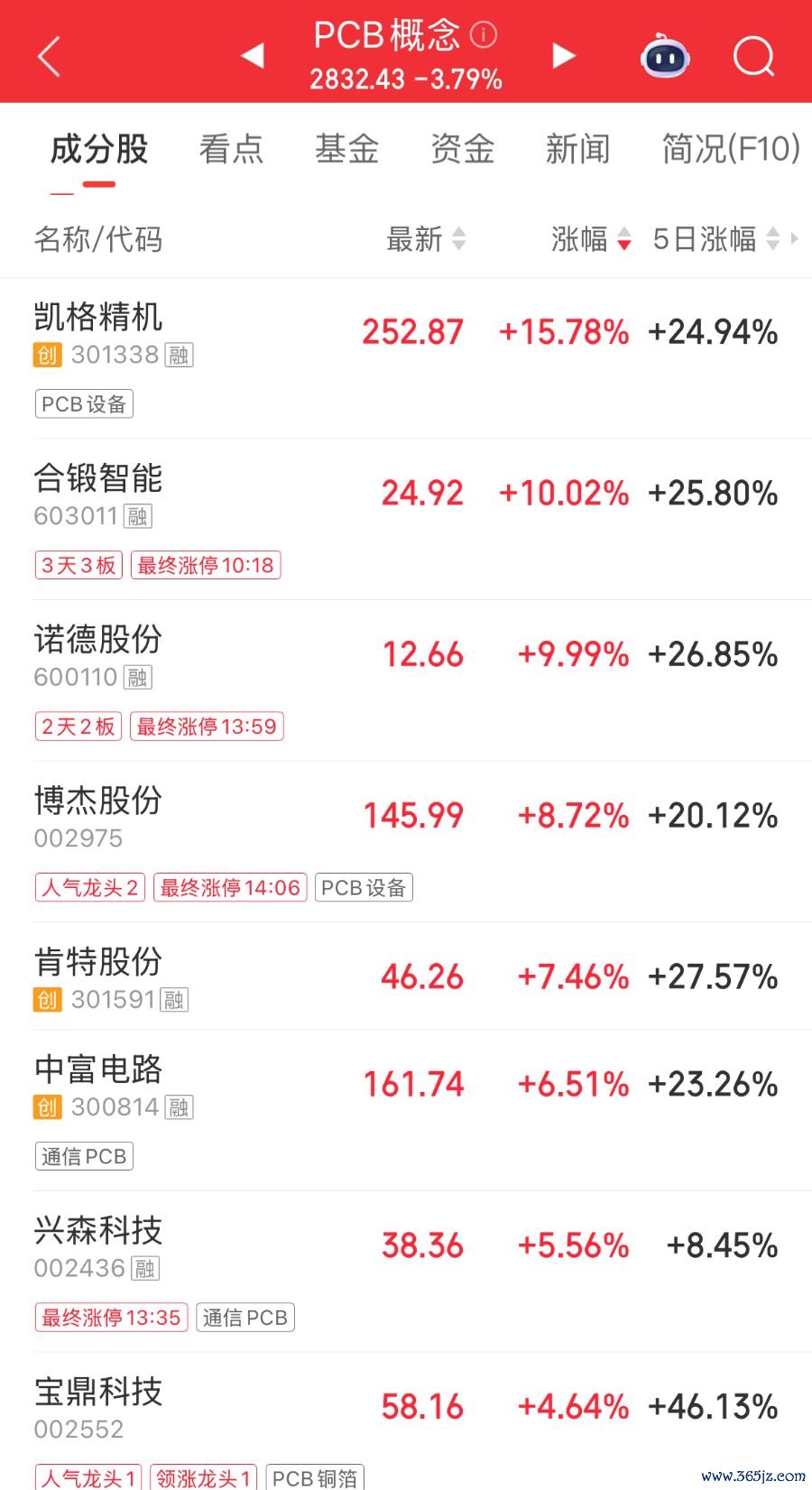Open 合锻智能 stock details

pos(406,520)
